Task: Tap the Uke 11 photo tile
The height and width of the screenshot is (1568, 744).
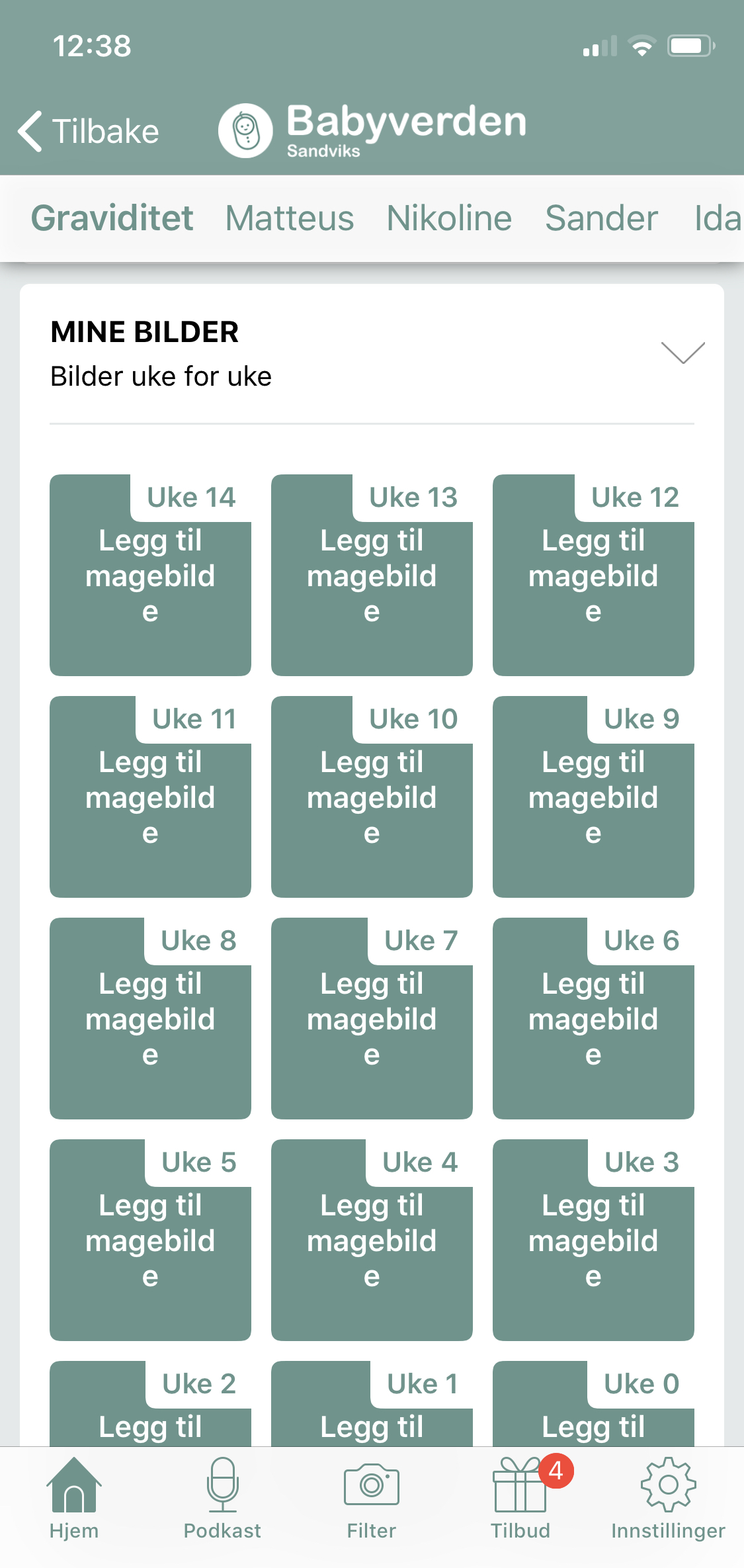Action: tap(150, 797)
